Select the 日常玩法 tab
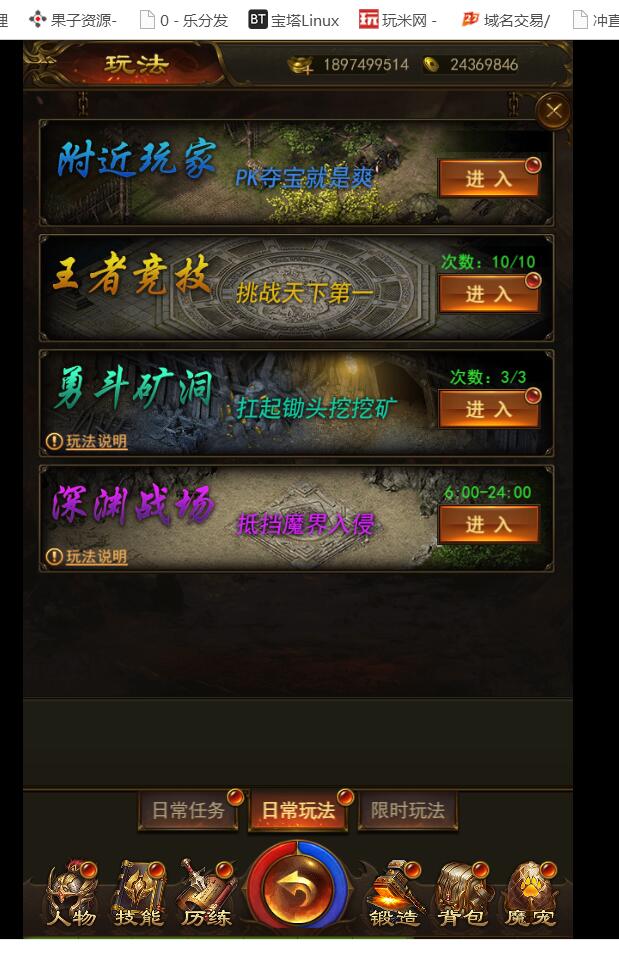Viewport: 619px width, 966px height. [x=298, y=810]
